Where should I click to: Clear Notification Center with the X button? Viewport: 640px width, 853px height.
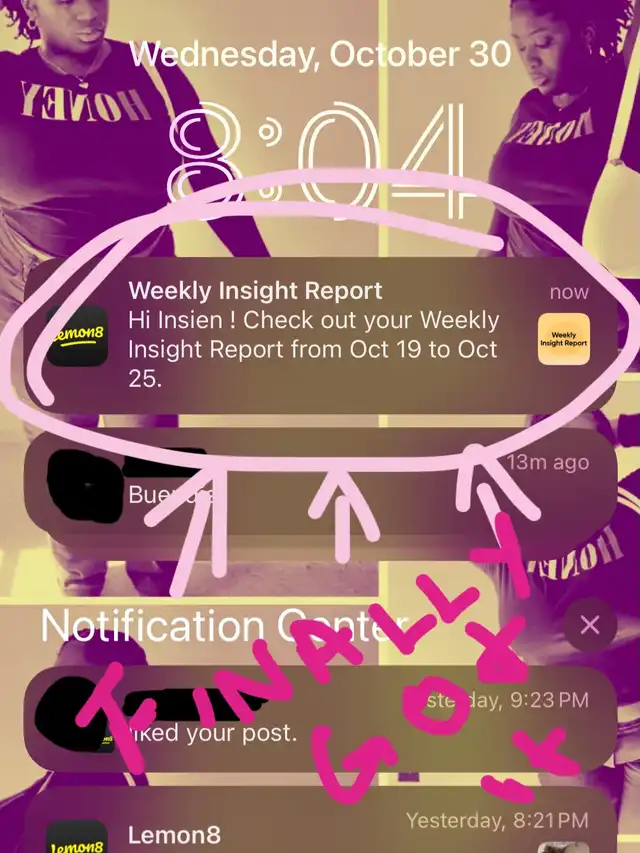coord(590,626)
